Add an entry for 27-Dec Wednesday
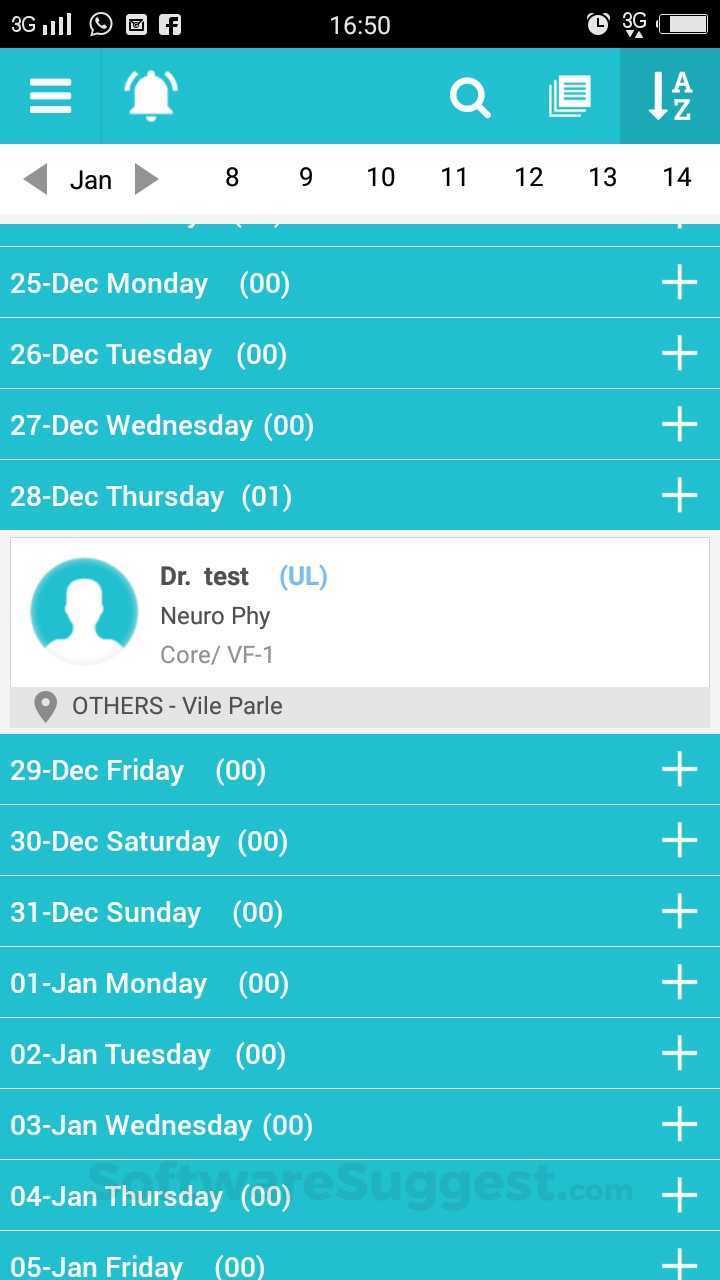The image size is (720, 1280). 679,425
